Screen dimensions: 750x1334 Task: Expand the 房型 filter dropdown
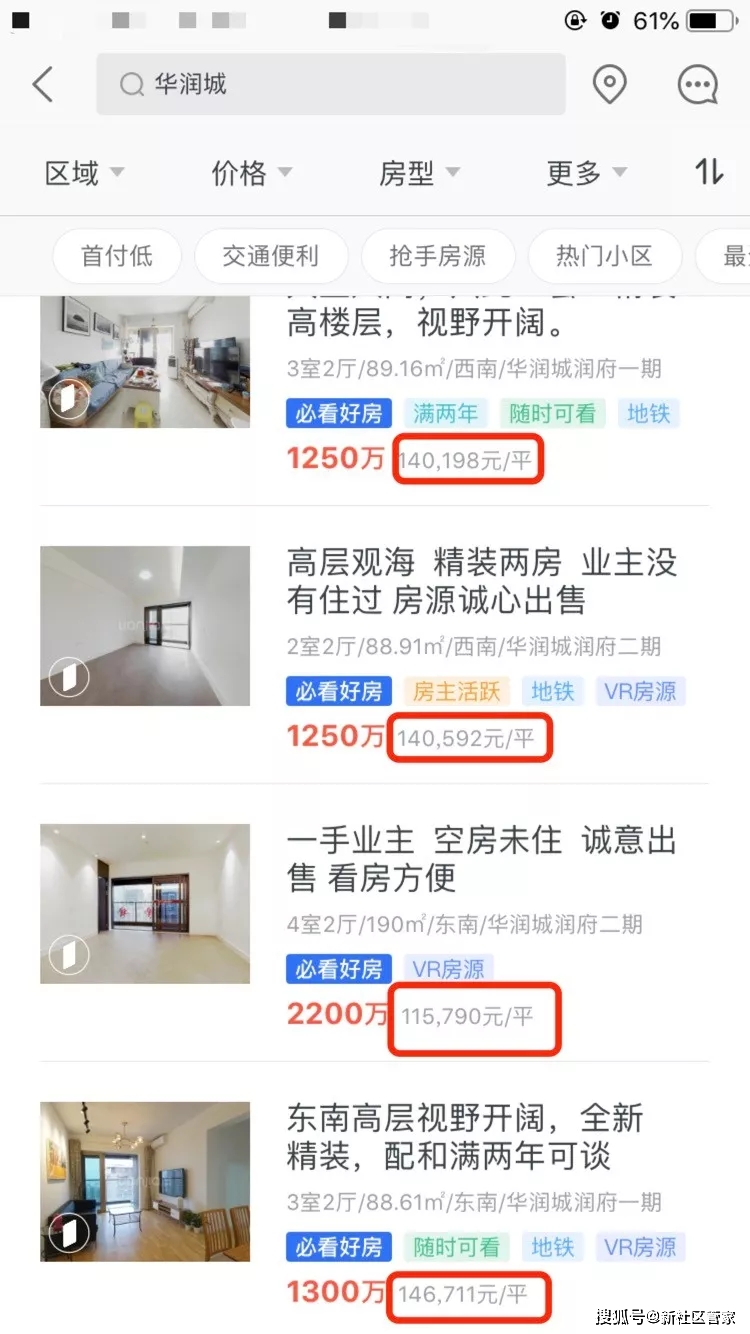point(418,173)
